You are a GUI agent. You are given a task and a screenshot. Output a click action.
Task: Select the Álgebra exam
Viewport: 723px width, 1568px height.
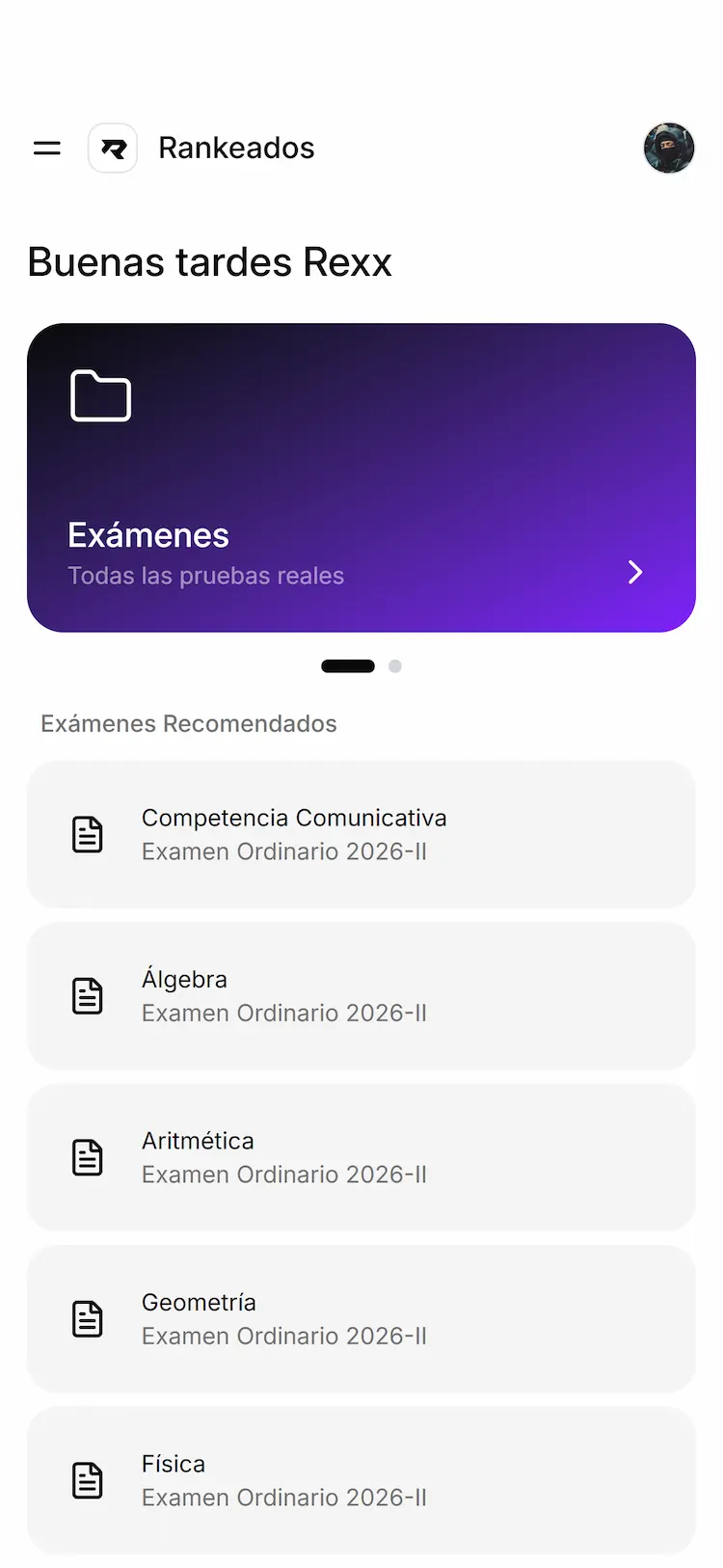click(361, 996)
